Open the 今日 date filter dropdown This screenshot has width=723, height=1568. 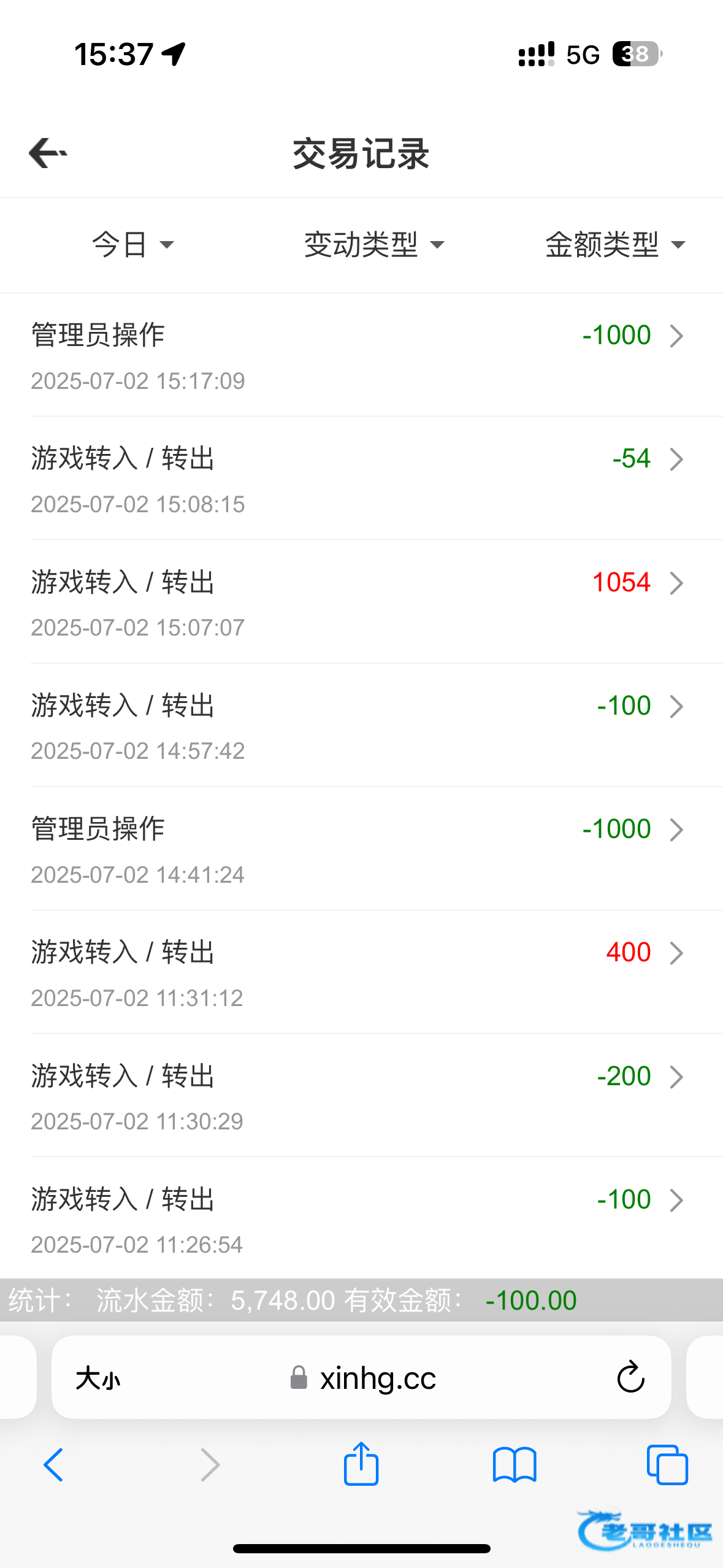coord(132,245)
